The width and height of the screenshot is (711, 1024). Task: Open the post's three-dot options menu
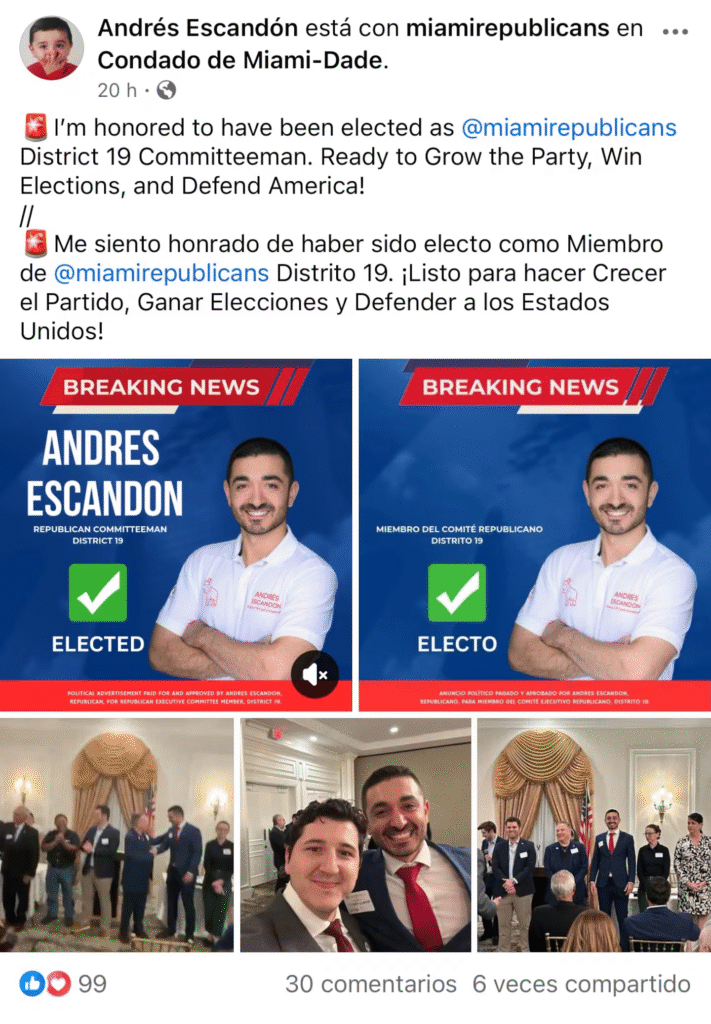click(675, 32)
